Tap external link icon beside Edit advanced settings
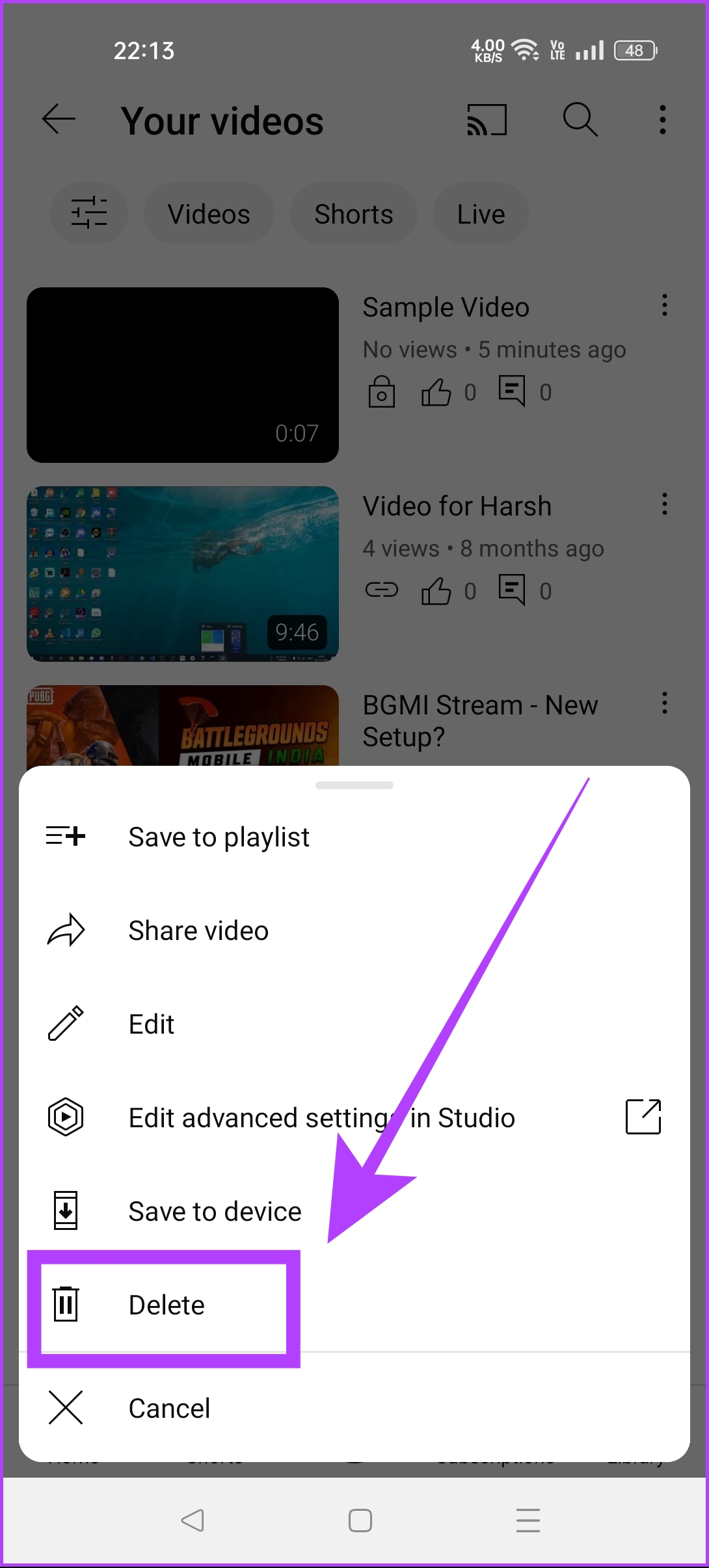Image resolution: width=709 pixels, height=1568 pixels. point(643,1117)
